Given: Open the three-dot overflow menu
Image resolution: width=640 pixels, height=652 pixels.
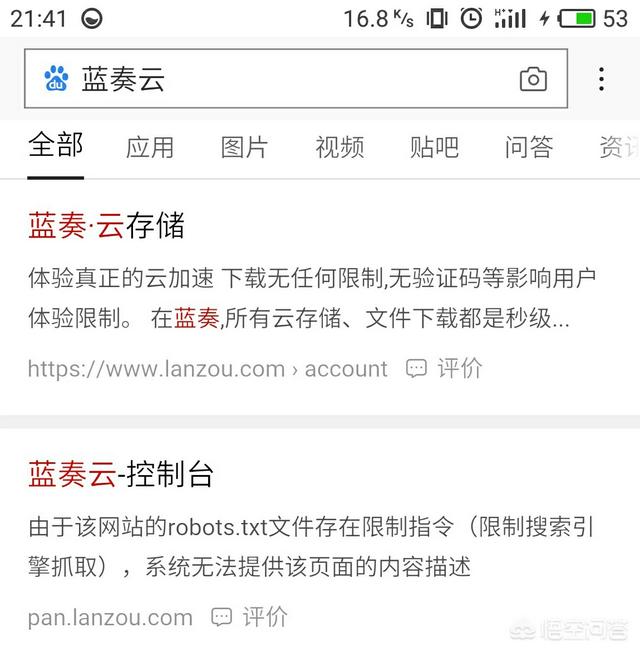Looking at the screenshot, I should 601,80.
